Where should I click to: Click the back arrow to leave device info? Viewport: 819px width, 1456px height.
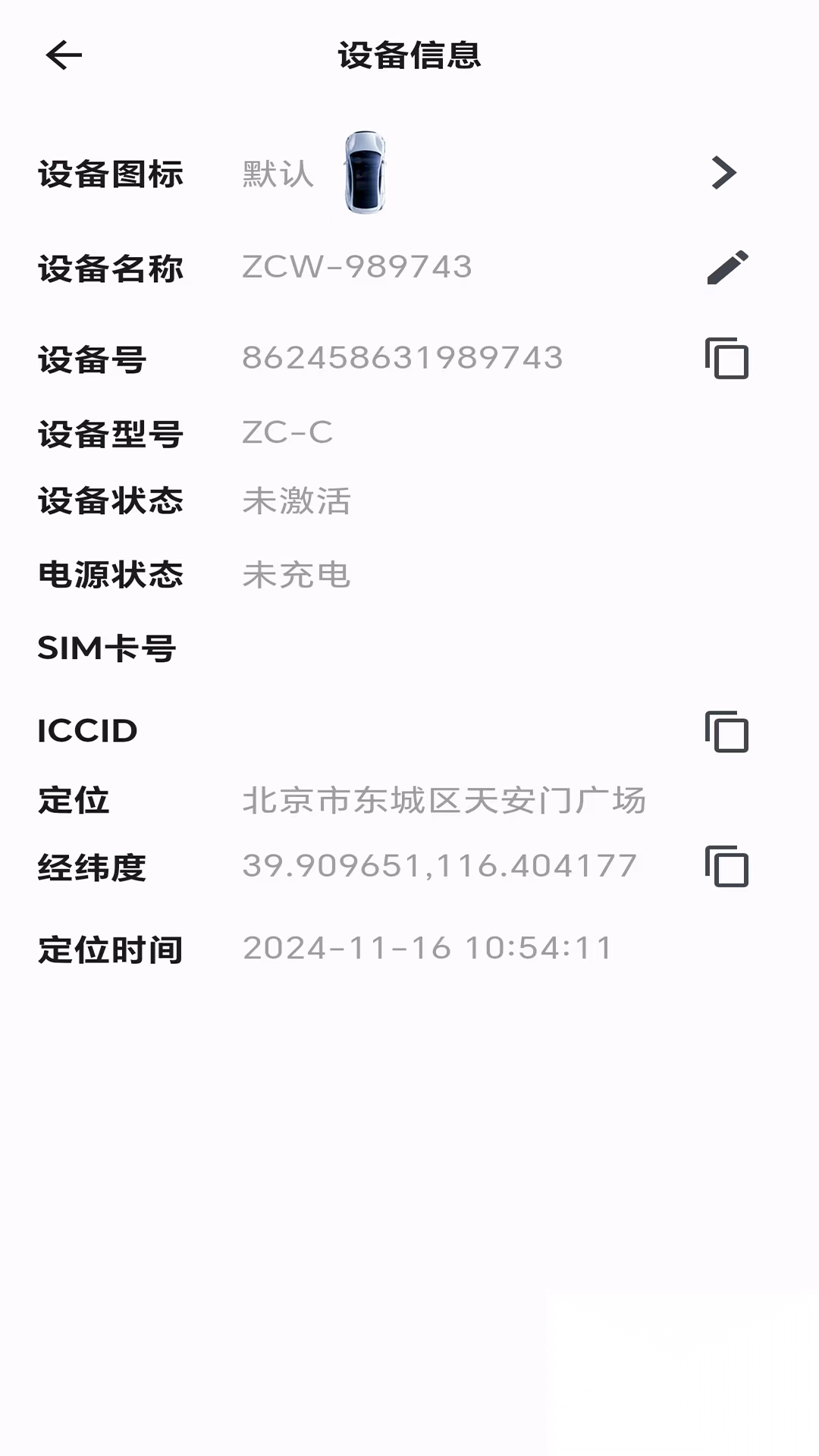64,54
